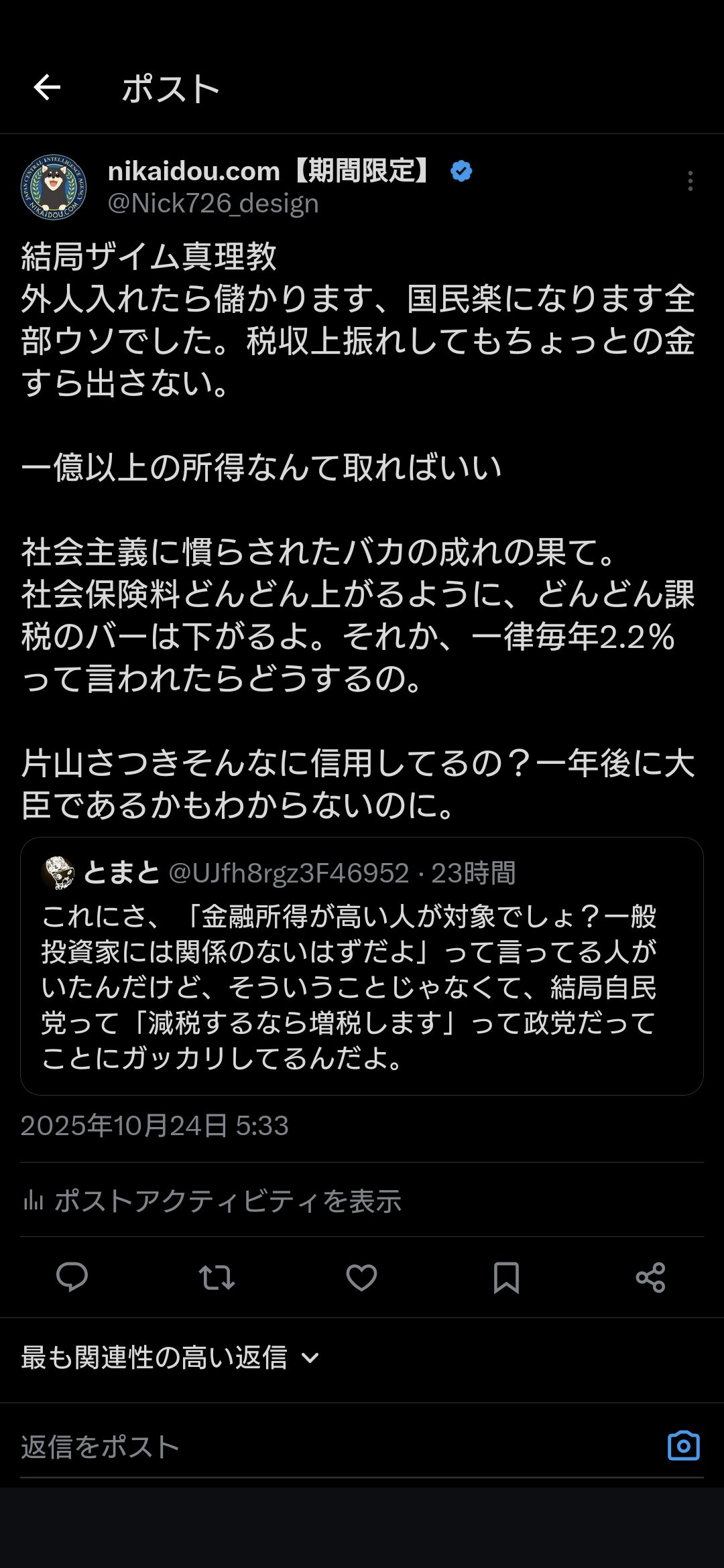The width and height of the screenshot is (724, 1568).
Task: Open the @Nick726_design account name
Action: coord(213,204)
